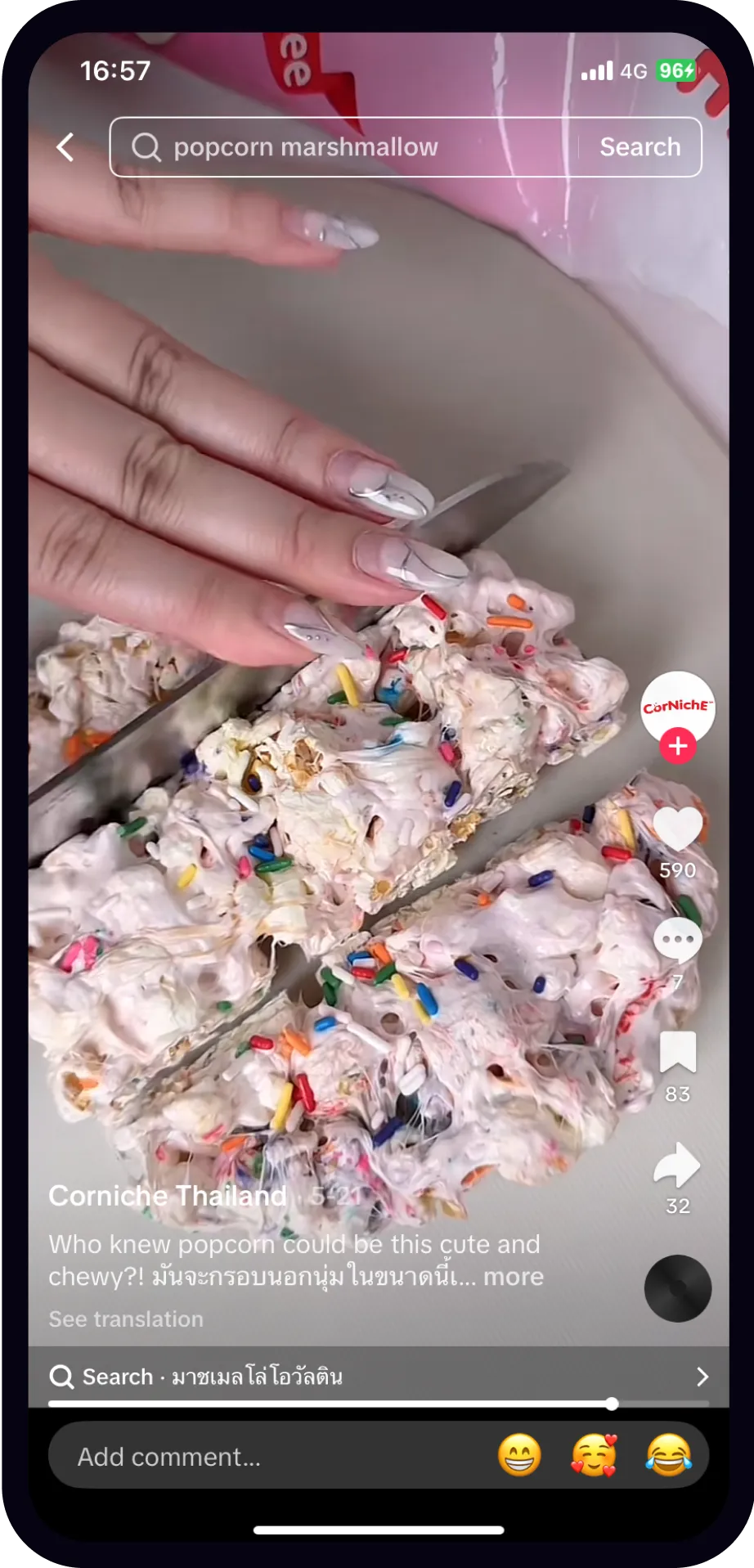Screen dimensions: 754x1568
Task: Open the suggested search row with the chevron
Action: point(702,1377)
